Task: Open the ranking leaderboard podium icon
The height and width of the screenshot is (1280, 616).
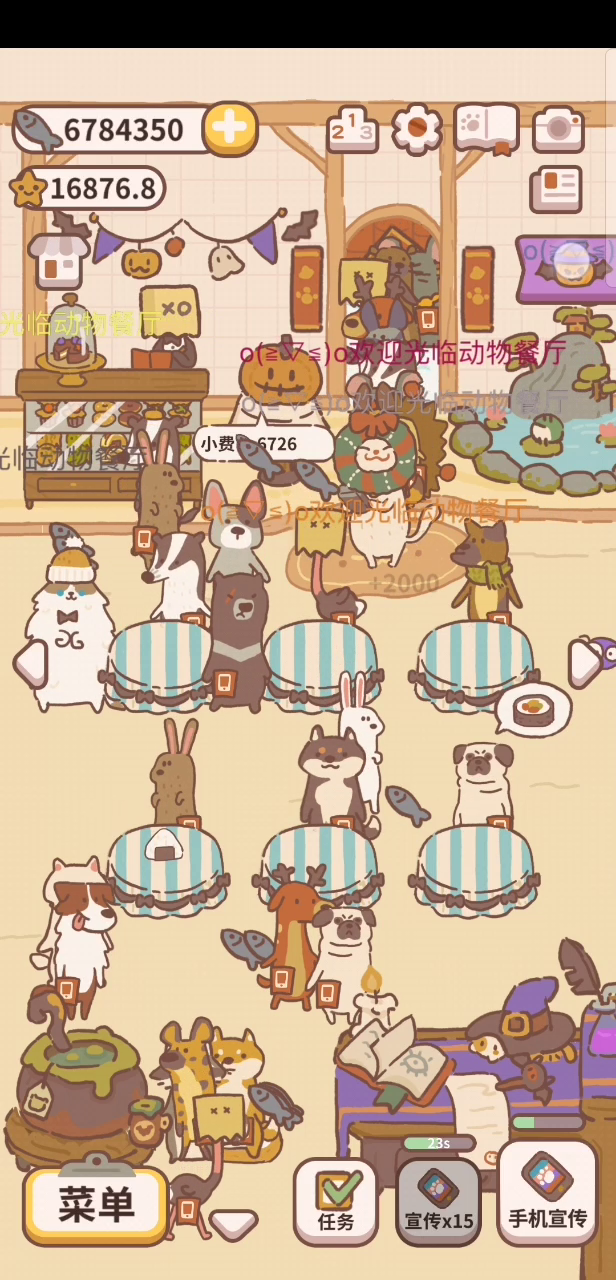Action: point(352,129)
